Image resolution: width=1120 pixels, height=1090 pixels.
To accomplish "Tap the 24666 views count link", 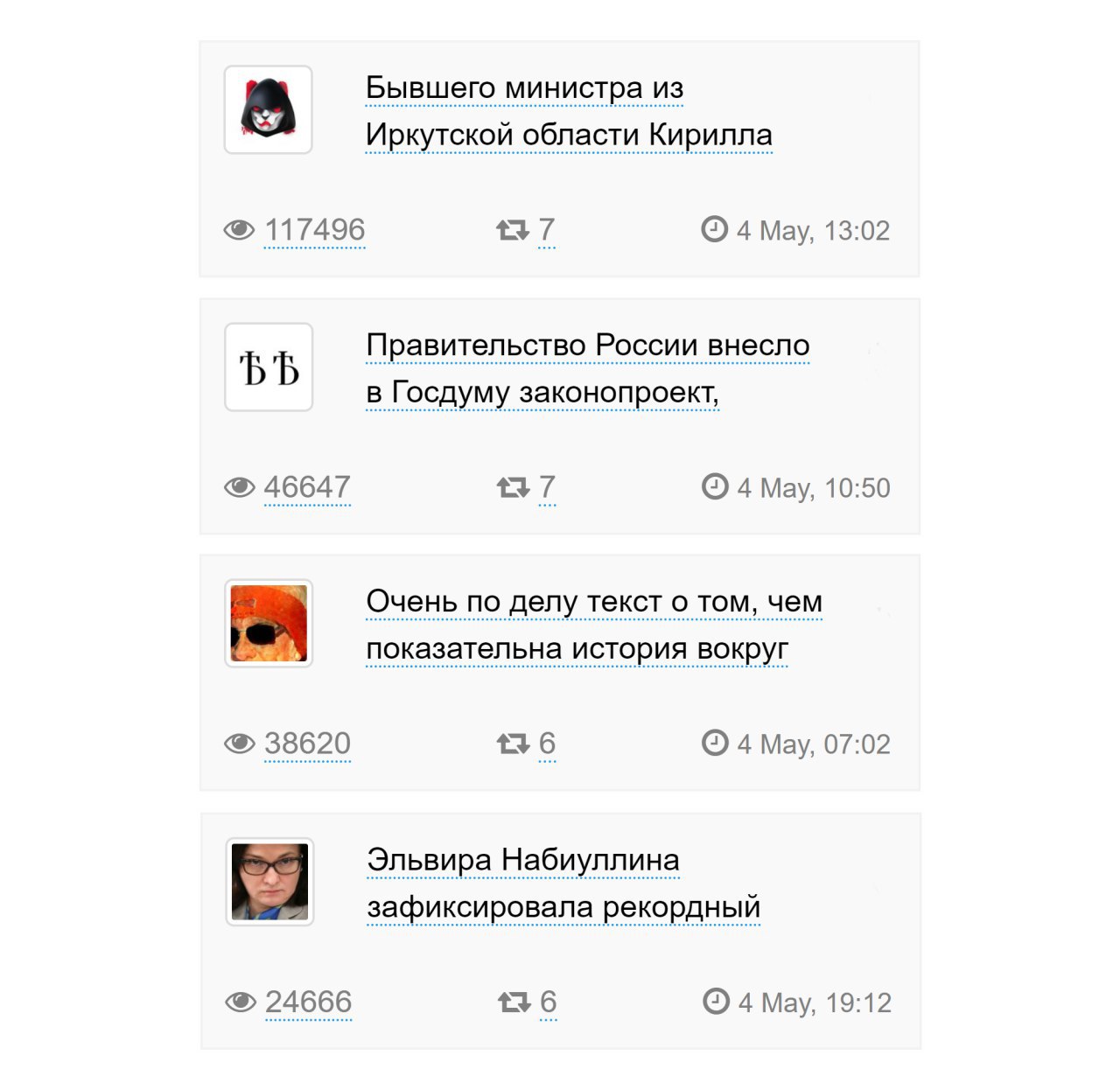I will [x=308, y=1002].
